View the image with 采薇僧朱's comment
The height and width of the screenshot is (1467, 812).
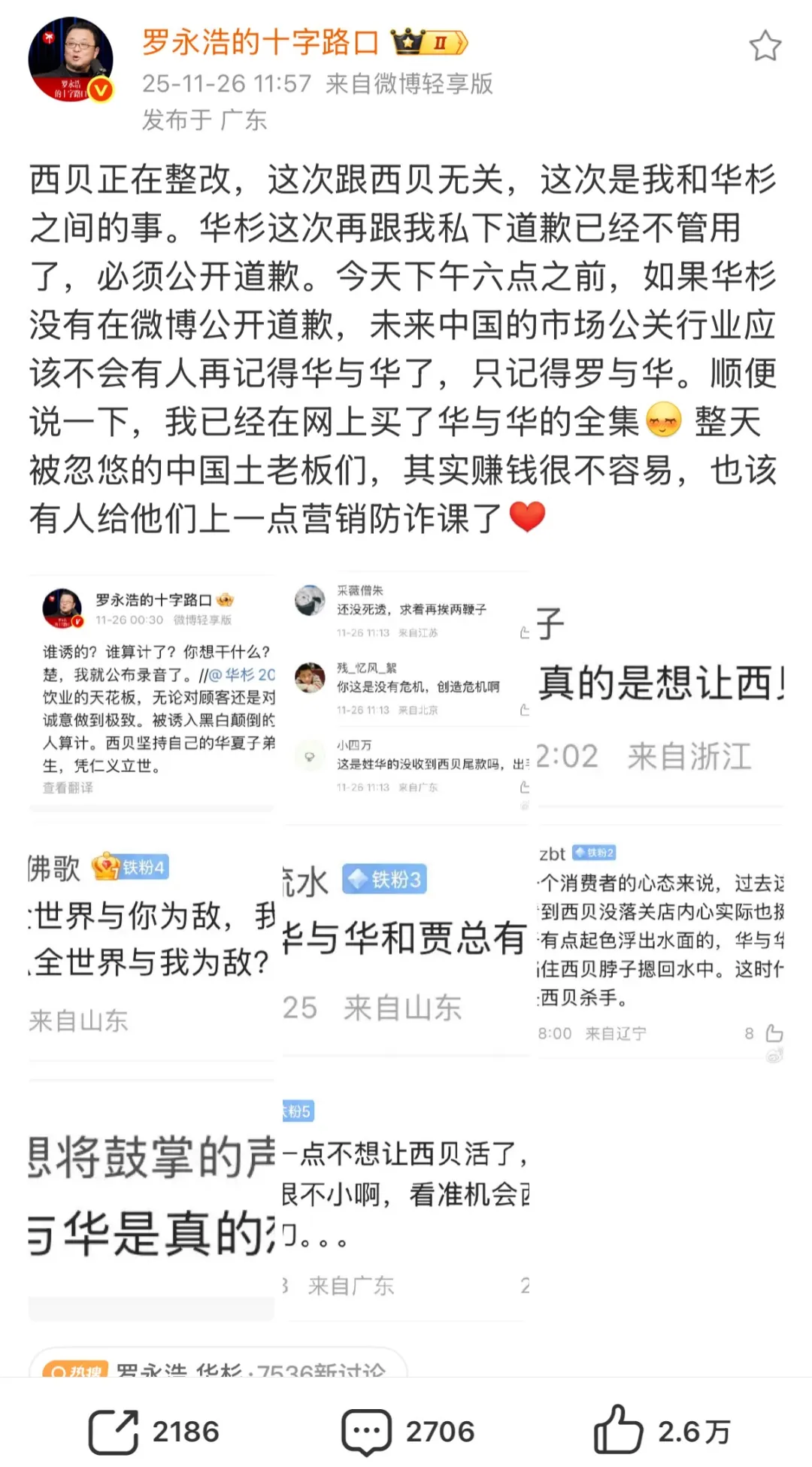click(x=406, y=692)
